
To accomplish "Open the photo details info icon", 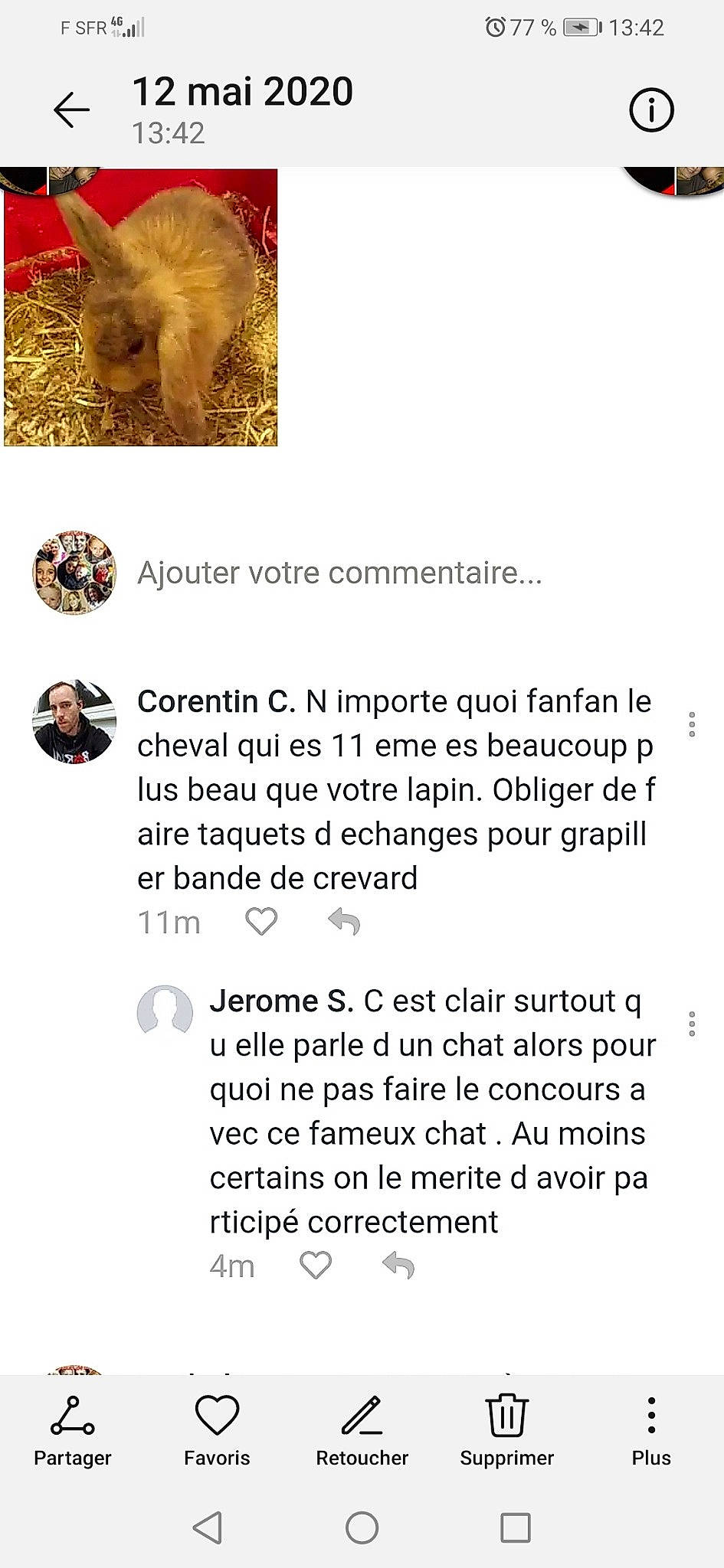I will pos(651,110).
